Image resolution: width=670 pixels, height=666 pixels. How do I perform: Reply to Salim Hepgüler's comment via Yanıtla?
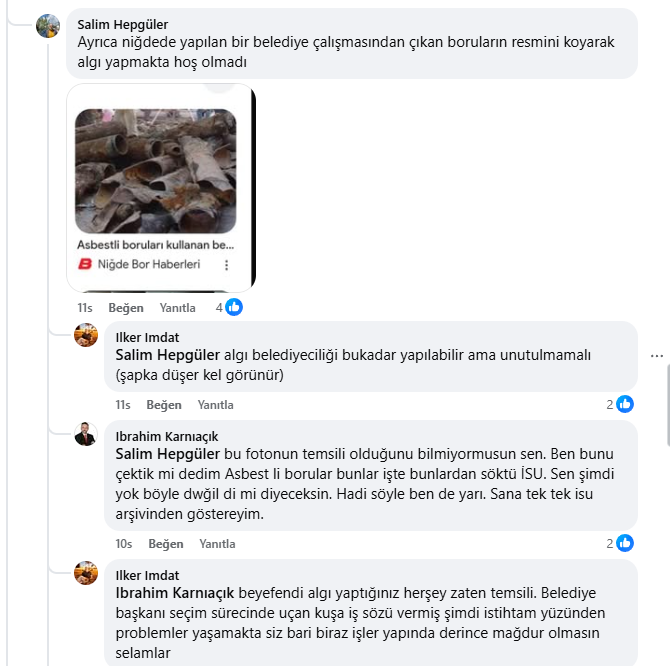click(178, 308)
